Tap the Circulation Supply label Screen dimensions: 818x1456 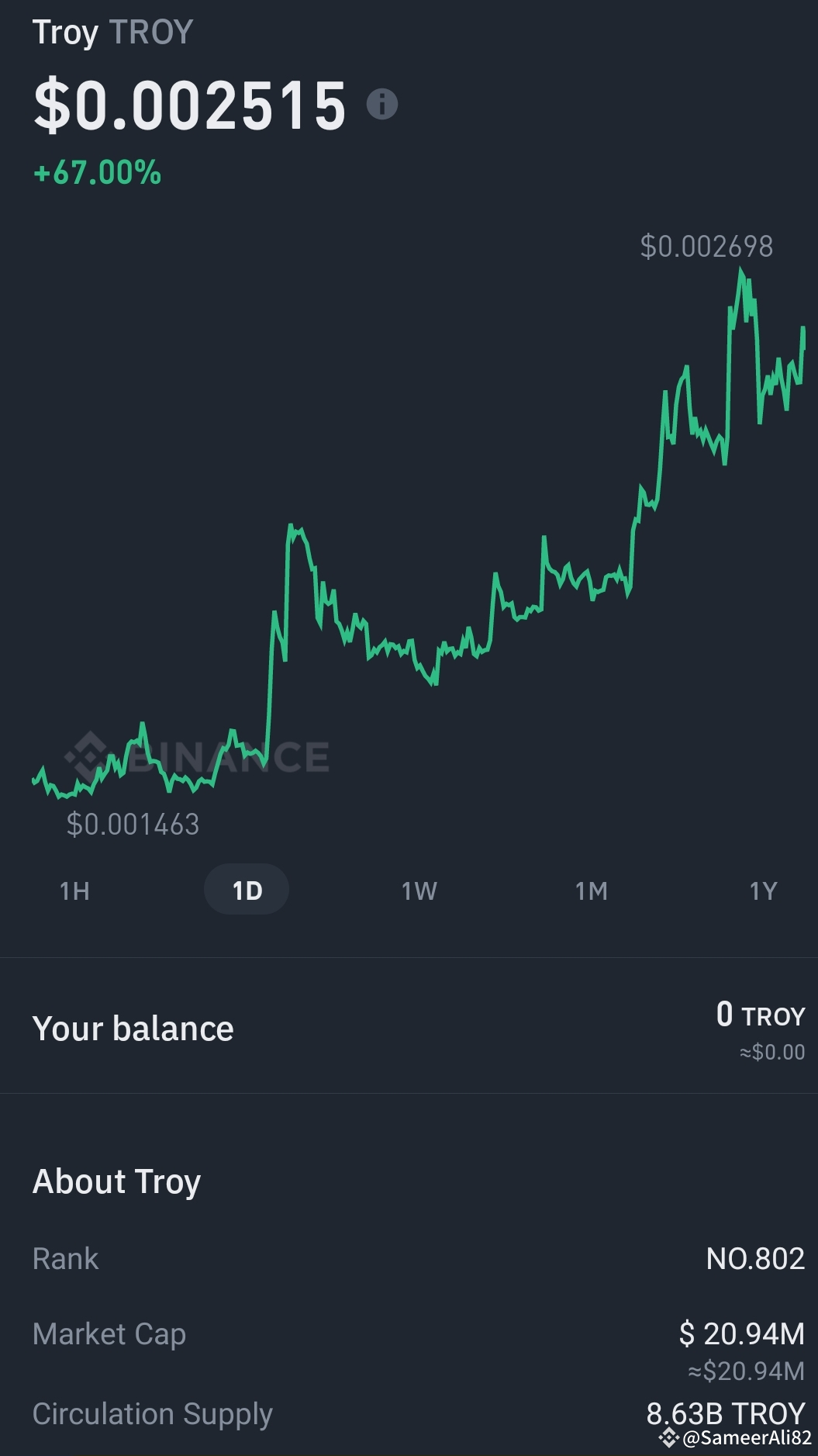[152, 1412]
